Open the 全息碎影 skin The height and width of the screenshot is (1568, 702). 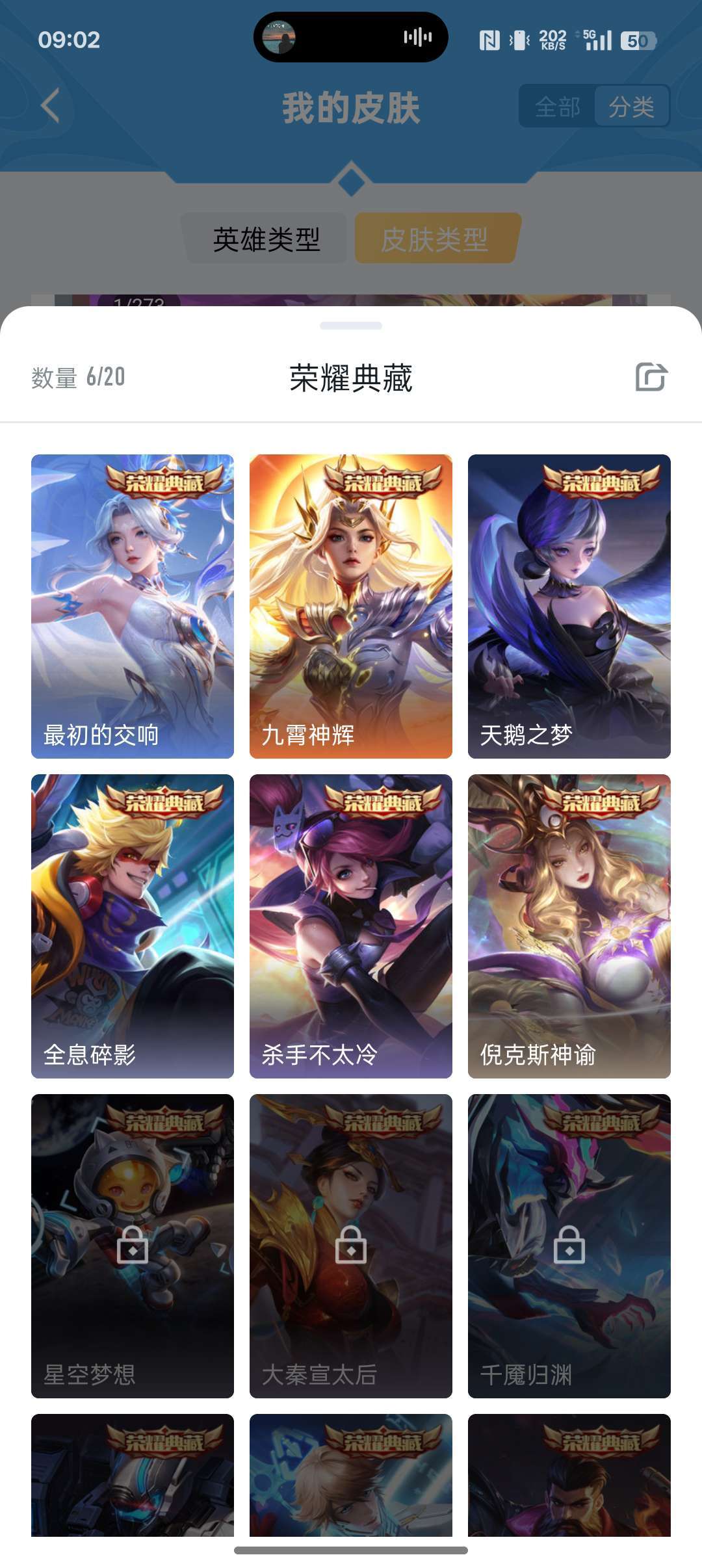133,926
